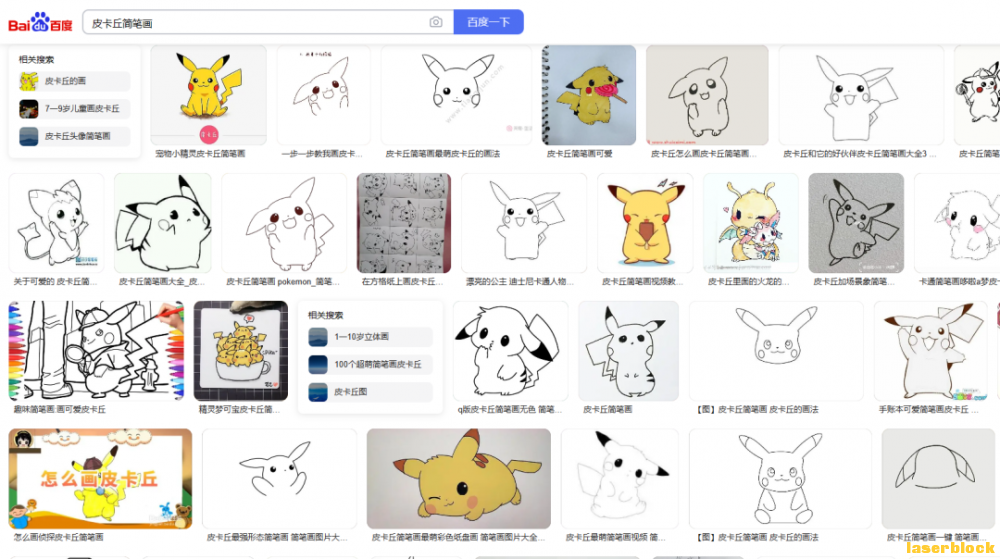
Task: Open related search 皮卡丘图
Action: point(370,392)
